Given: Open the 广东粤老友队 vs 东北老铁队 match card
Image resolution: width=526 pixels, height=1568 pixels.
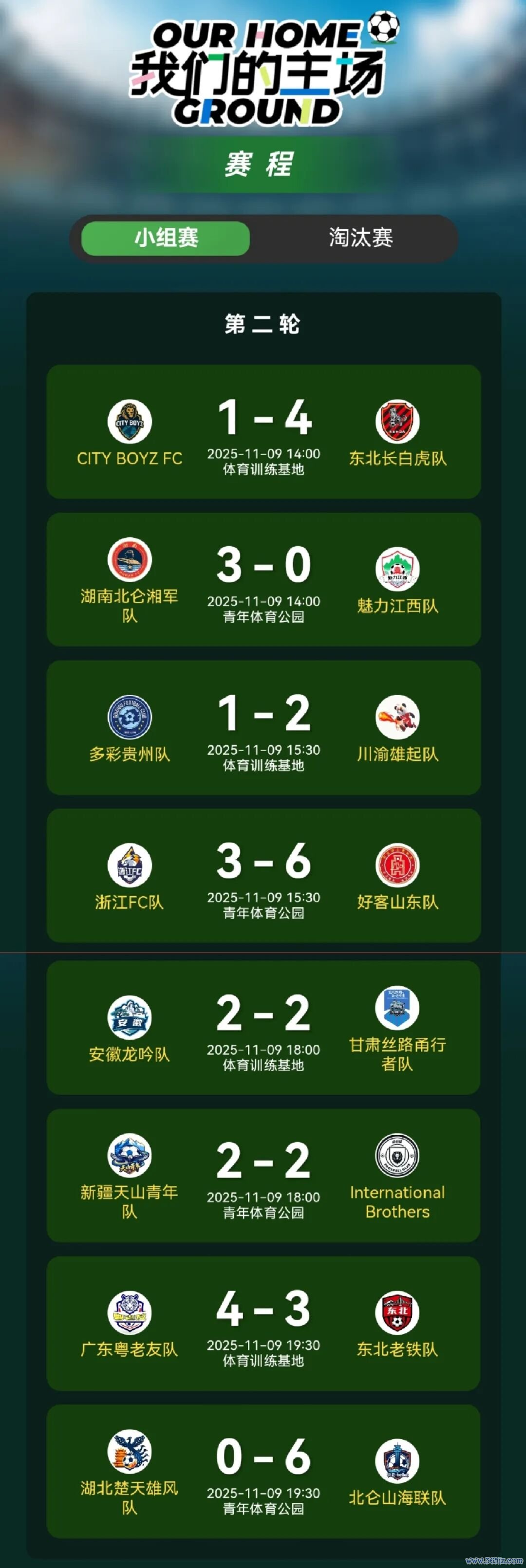Looking at the screenshot, I should pyautogui.click(x=263, y=1323).
